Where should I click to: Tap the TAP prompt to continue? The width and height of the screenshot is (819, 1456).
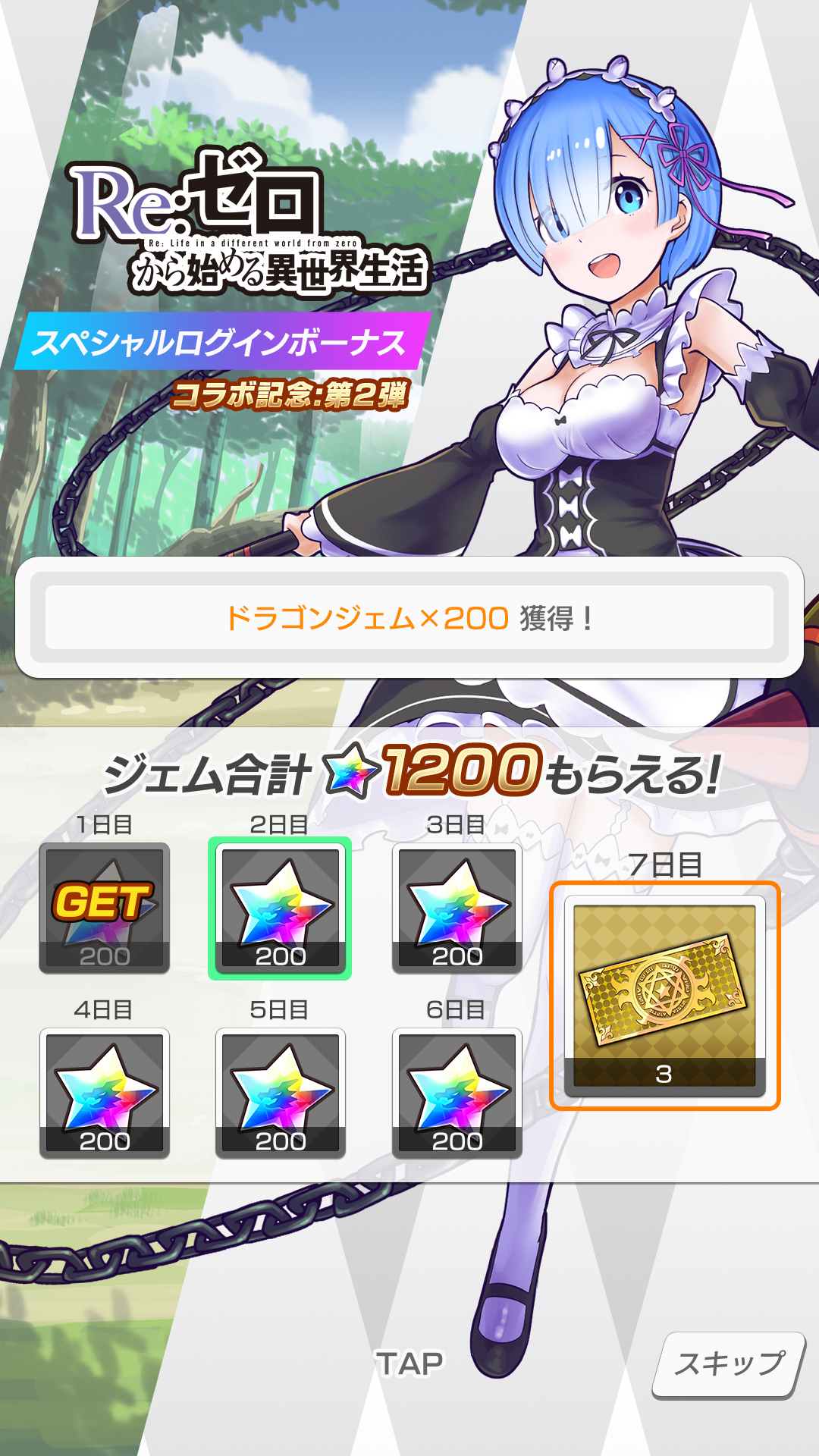[409, 1363]
